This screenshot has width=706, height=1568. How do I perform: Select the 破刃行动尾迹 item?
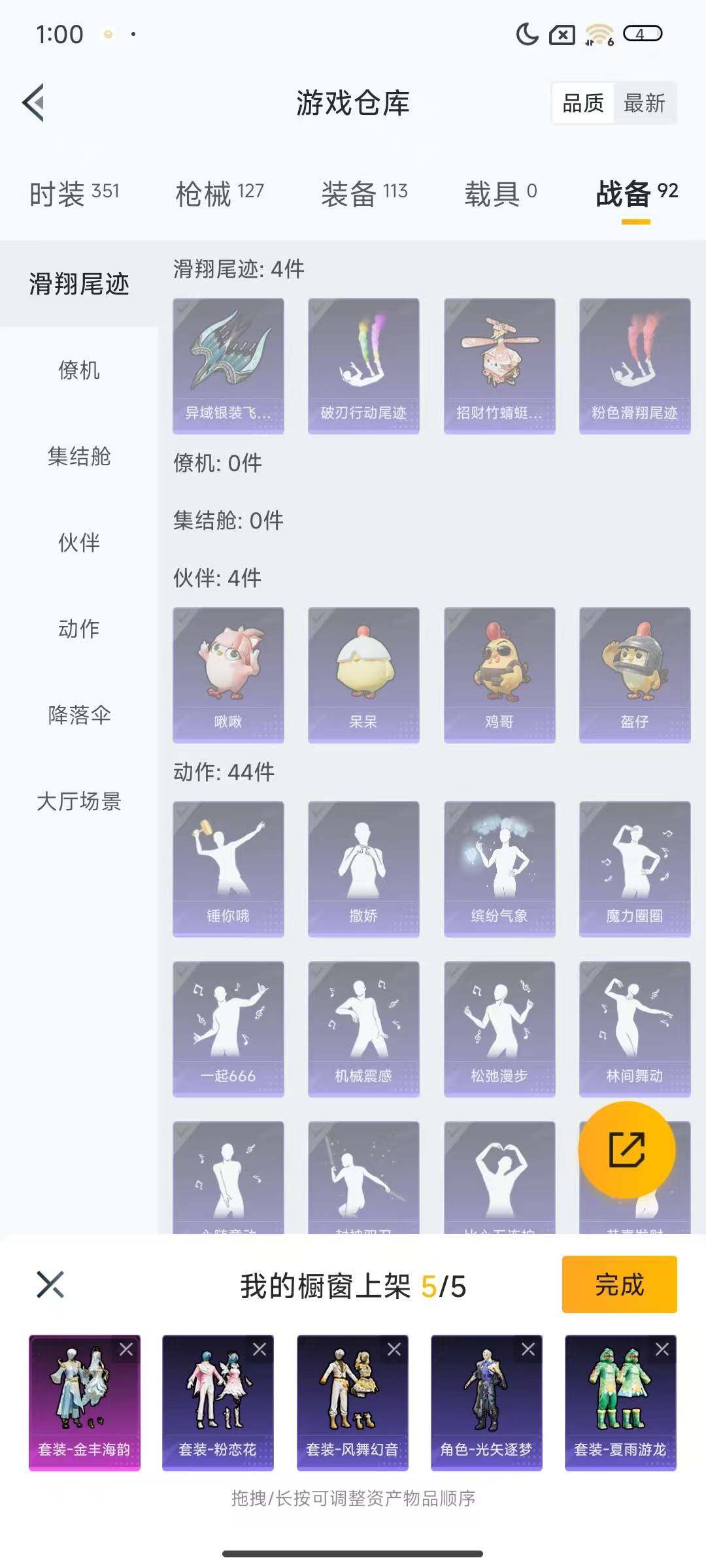pyautogui.click(x=363, y=366)
